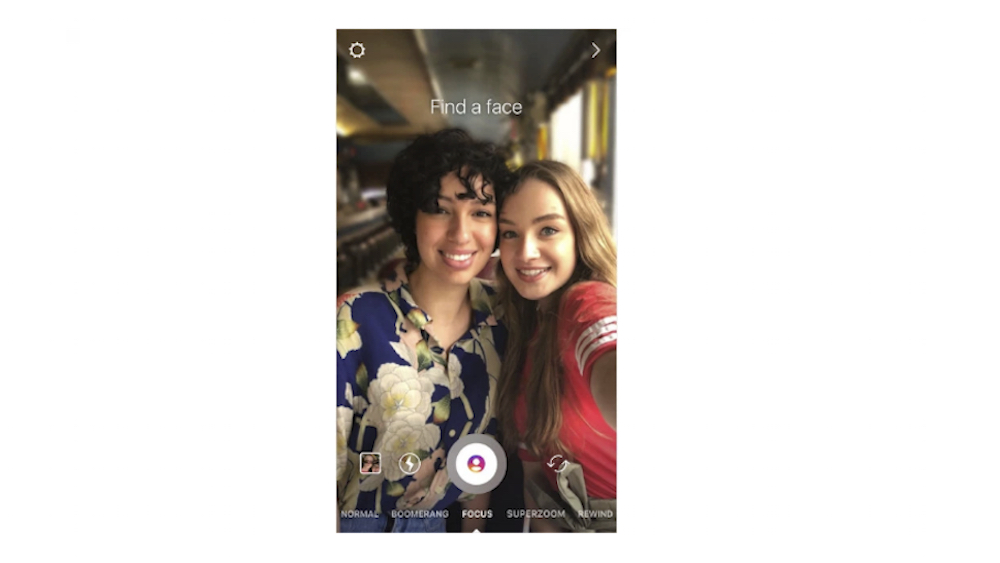Screen dimensions: 1000x563
Task: Tap the forward arrow to exit camera
Action: (x=596, y=50)
